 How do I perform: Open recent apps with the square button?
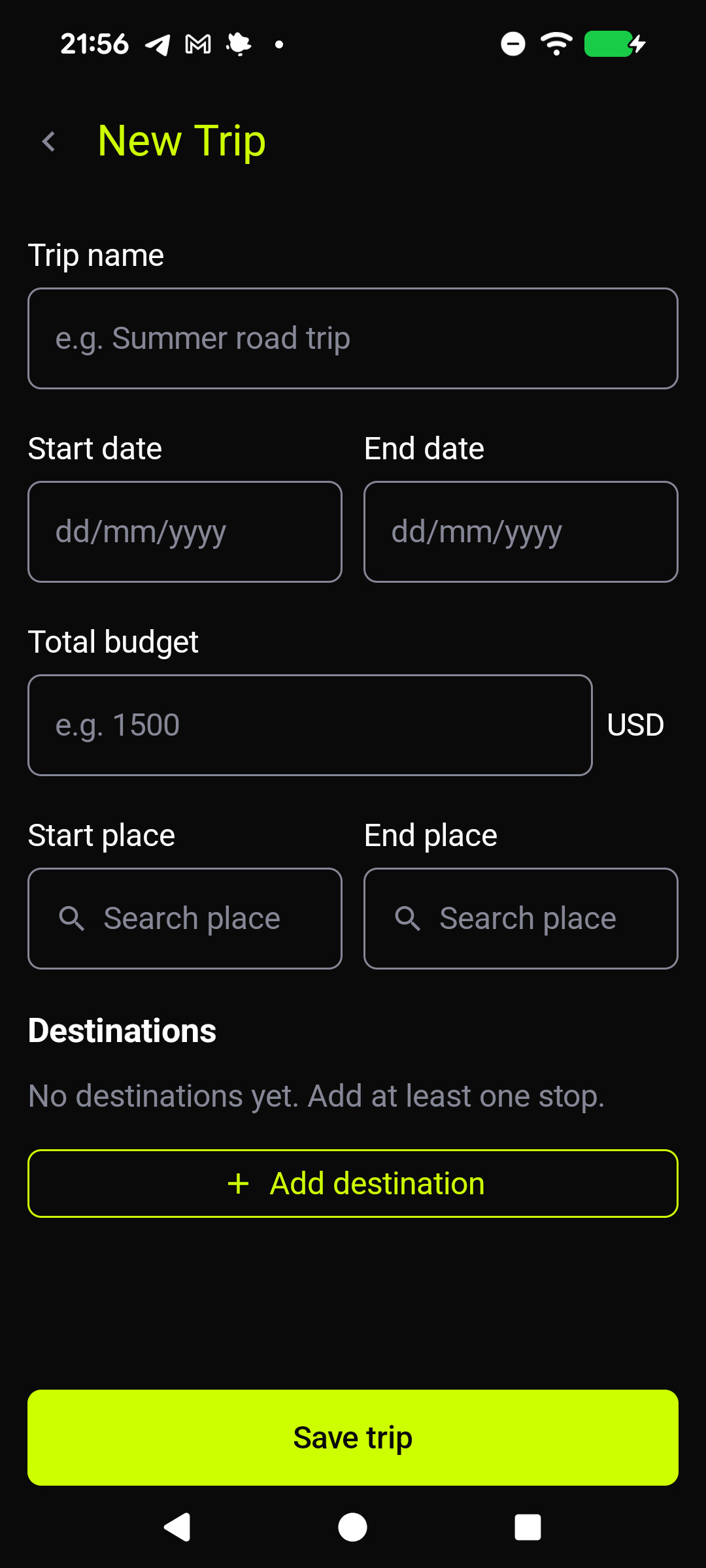pyautogui.click(x=528, y=1527)
